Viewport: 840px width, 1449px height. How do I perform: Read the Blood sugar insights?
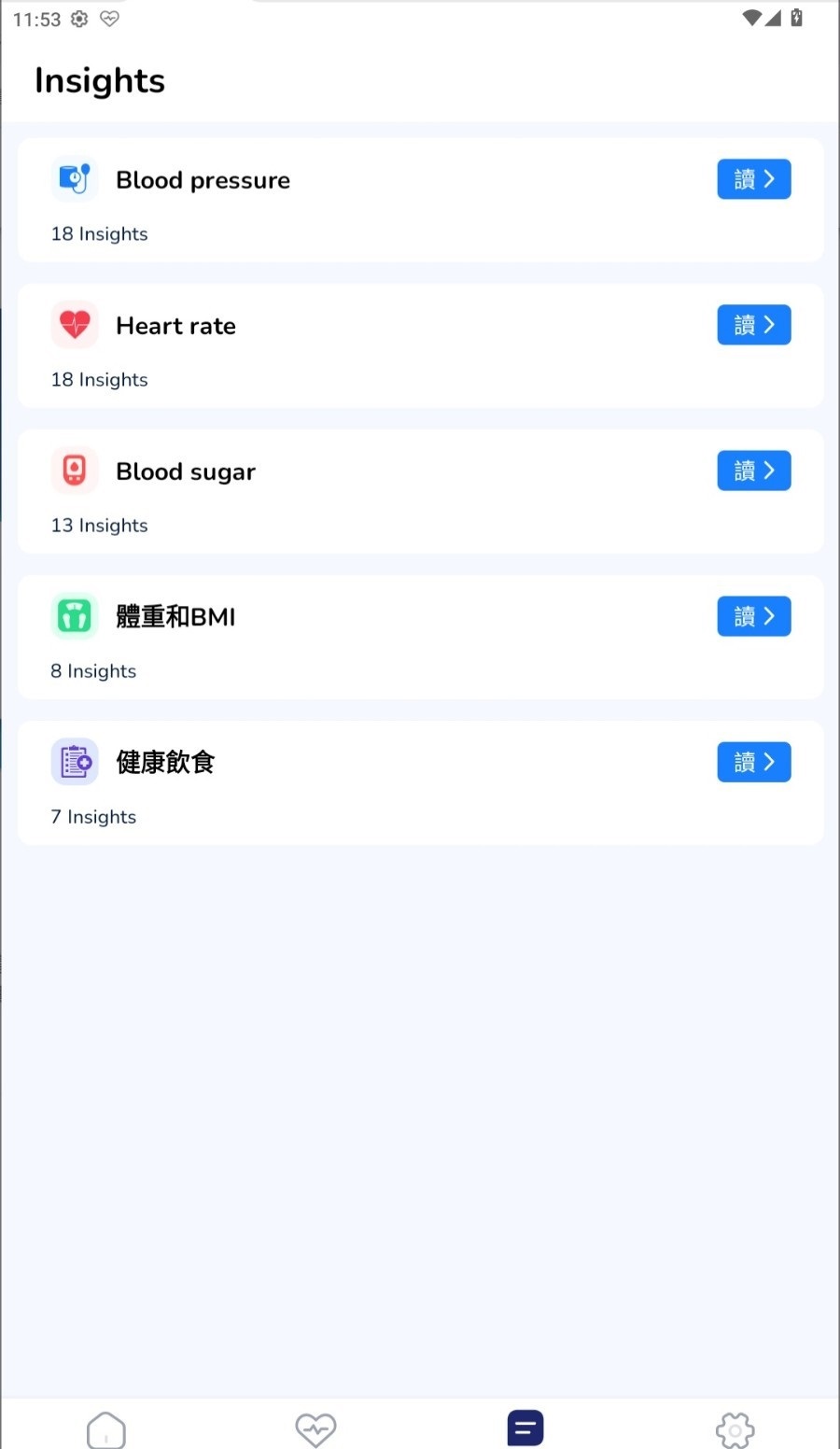coord(754,471)
